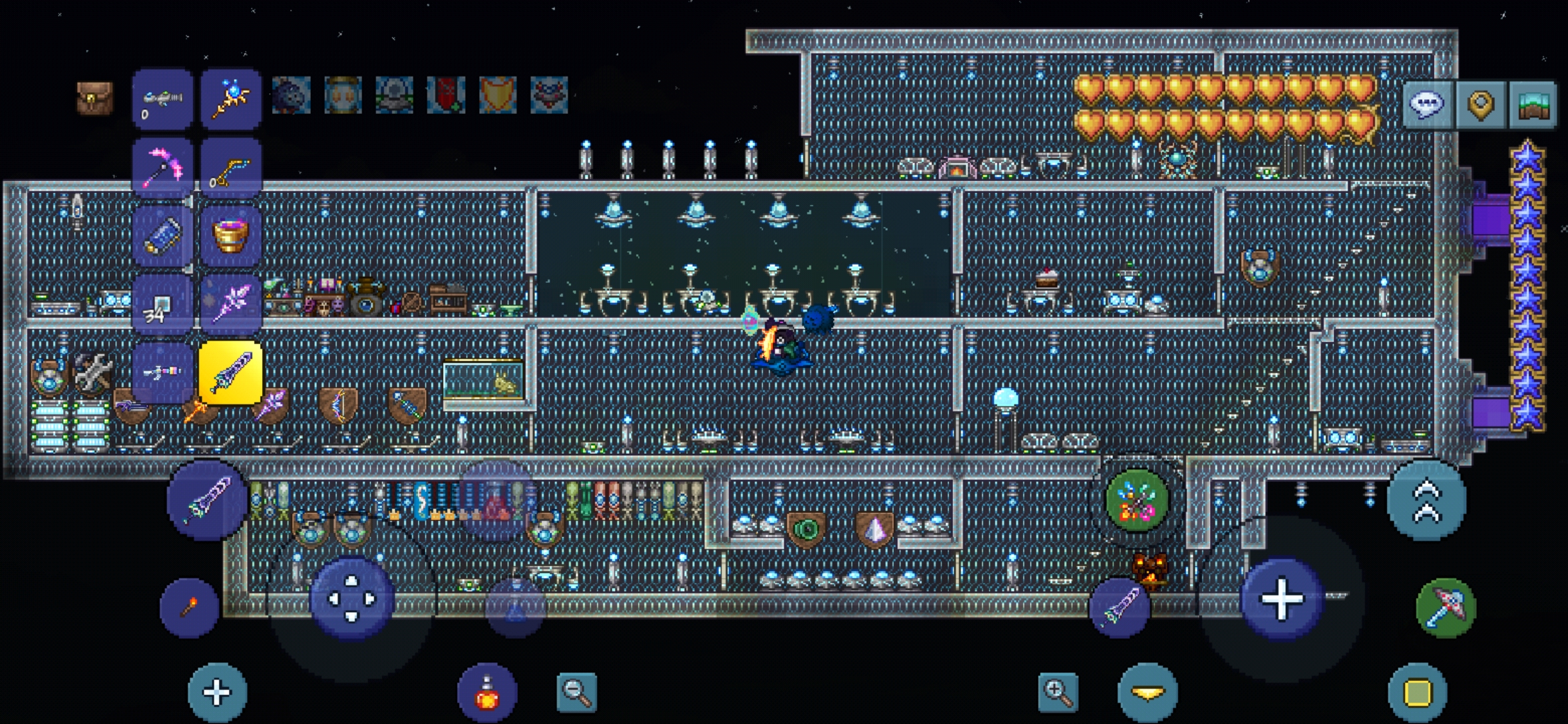Tap the yellow map pin button

pyautogui.click(x=1480, y=105)
